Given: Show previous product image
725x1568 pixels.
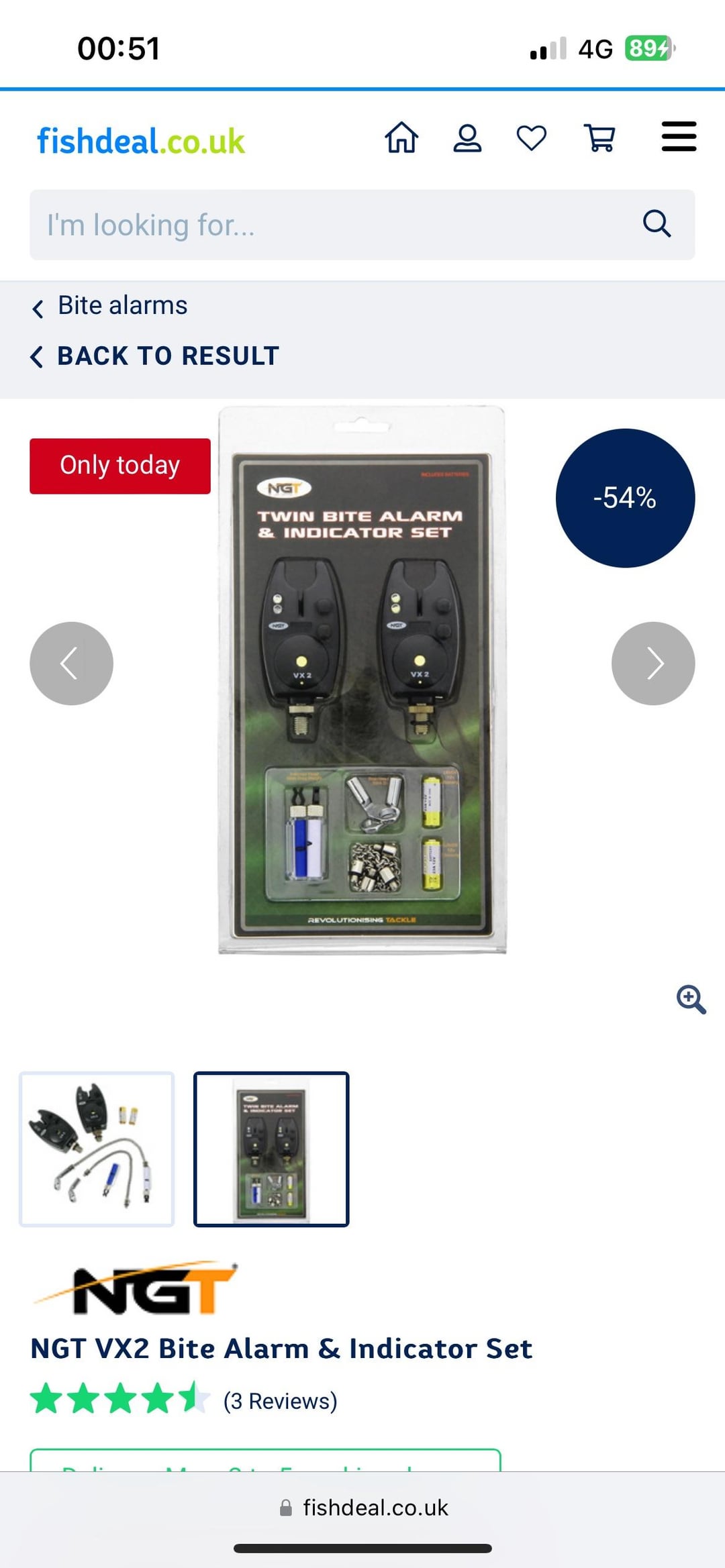Looking at the screenshot, I should (71, 664).
